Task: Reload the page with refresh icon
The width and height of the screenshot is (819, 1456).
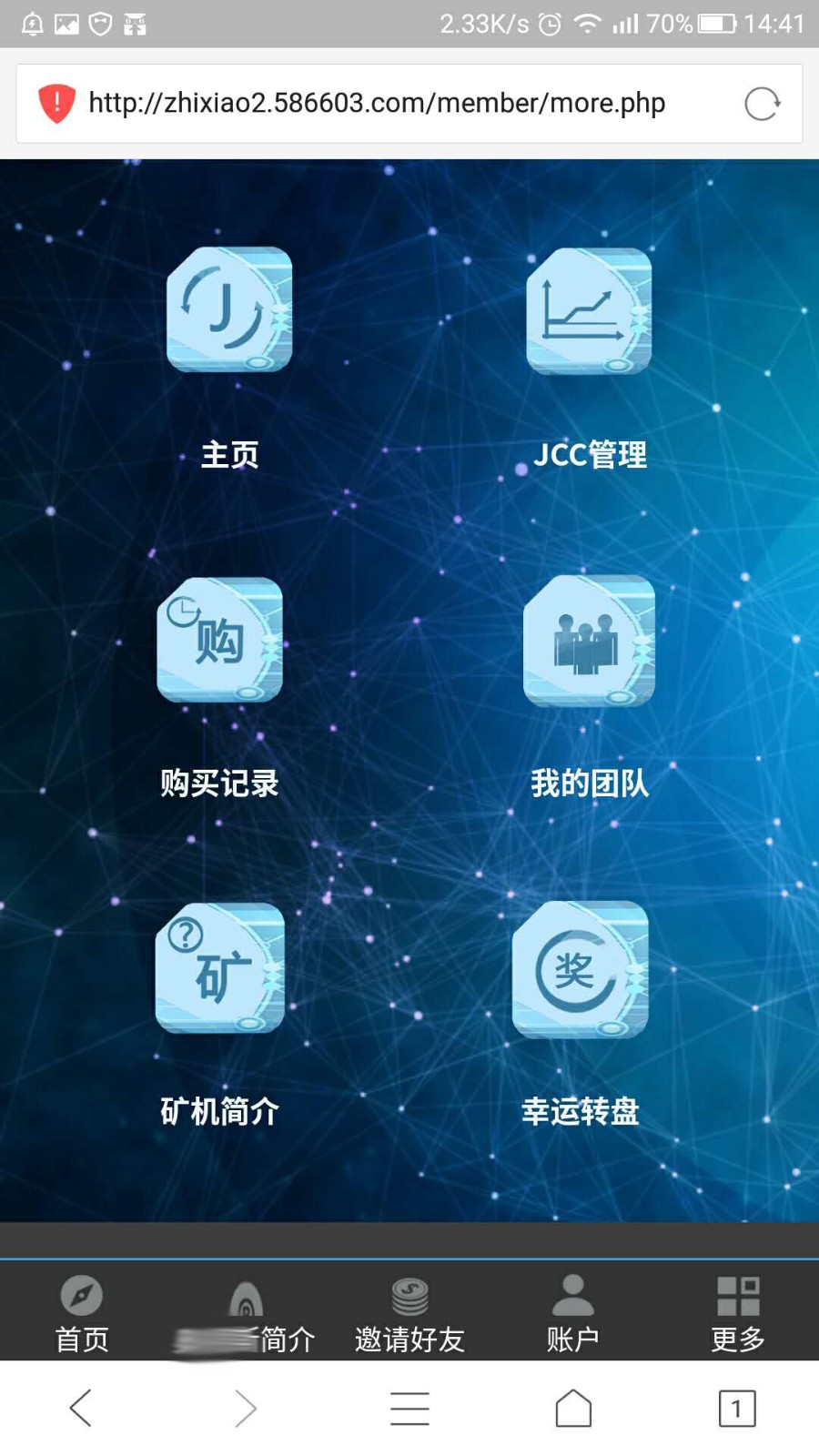Action: click(762, 104)
